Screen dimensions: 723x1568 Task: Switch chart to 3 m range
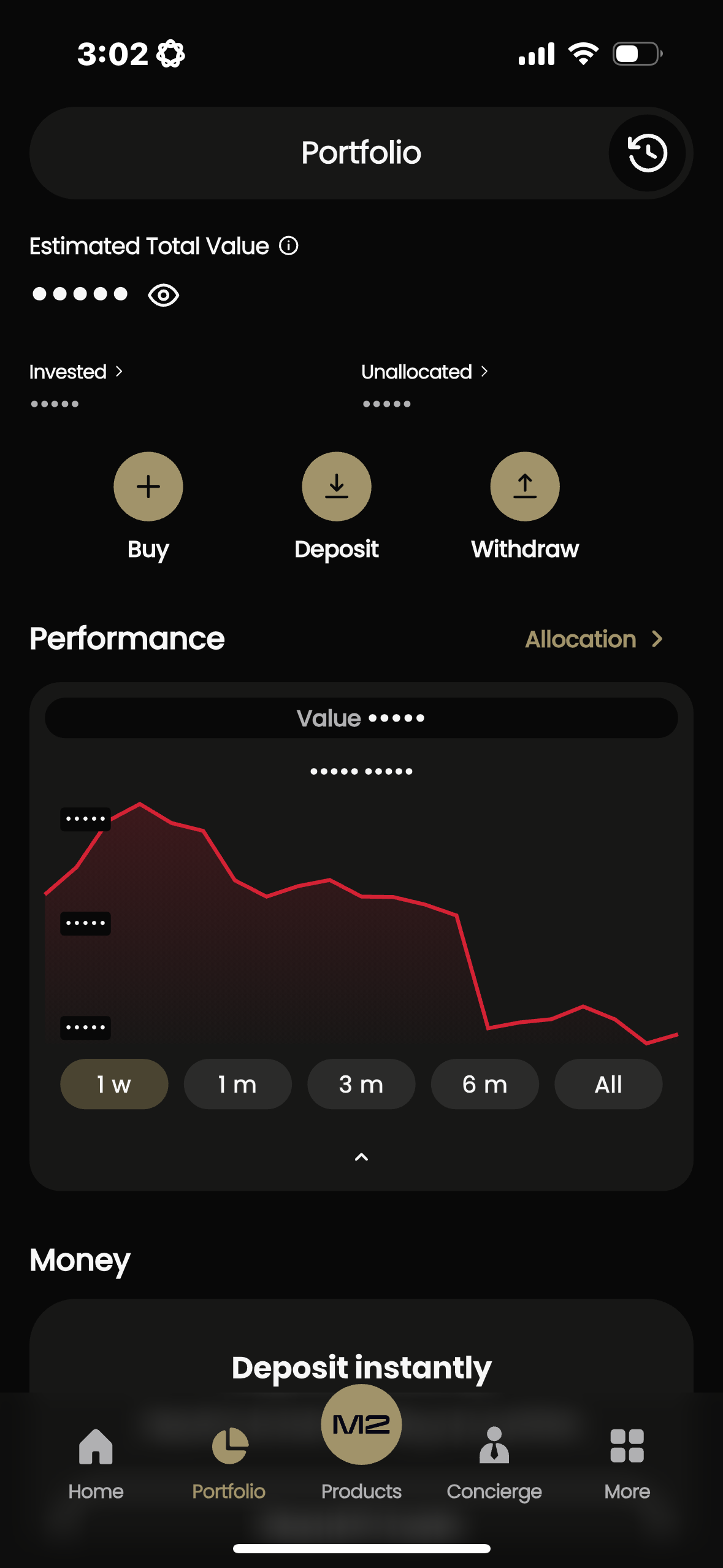coord(361,1084)
